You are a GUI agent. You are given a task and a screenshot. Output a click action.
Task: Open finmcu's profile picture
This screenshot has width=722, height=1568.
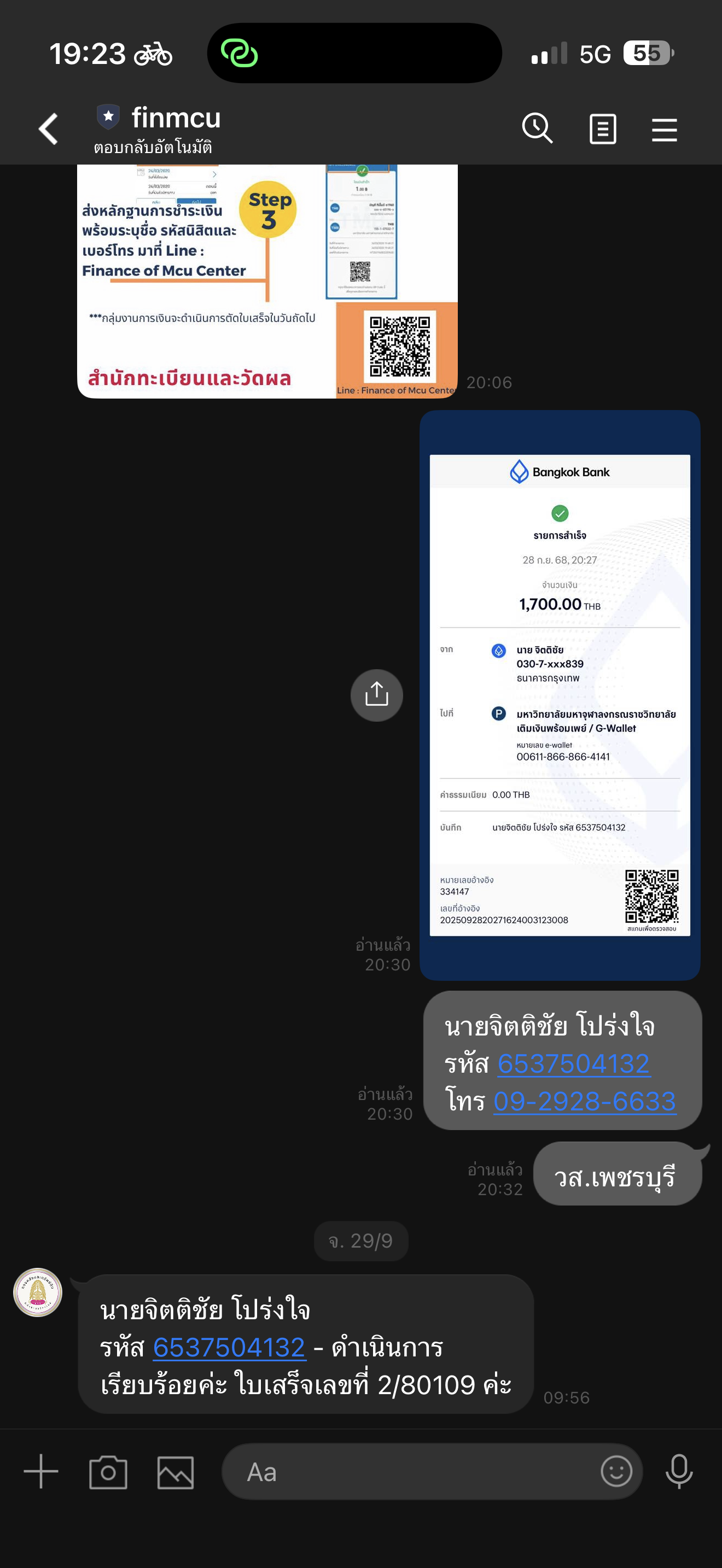tap(38, 1292)
